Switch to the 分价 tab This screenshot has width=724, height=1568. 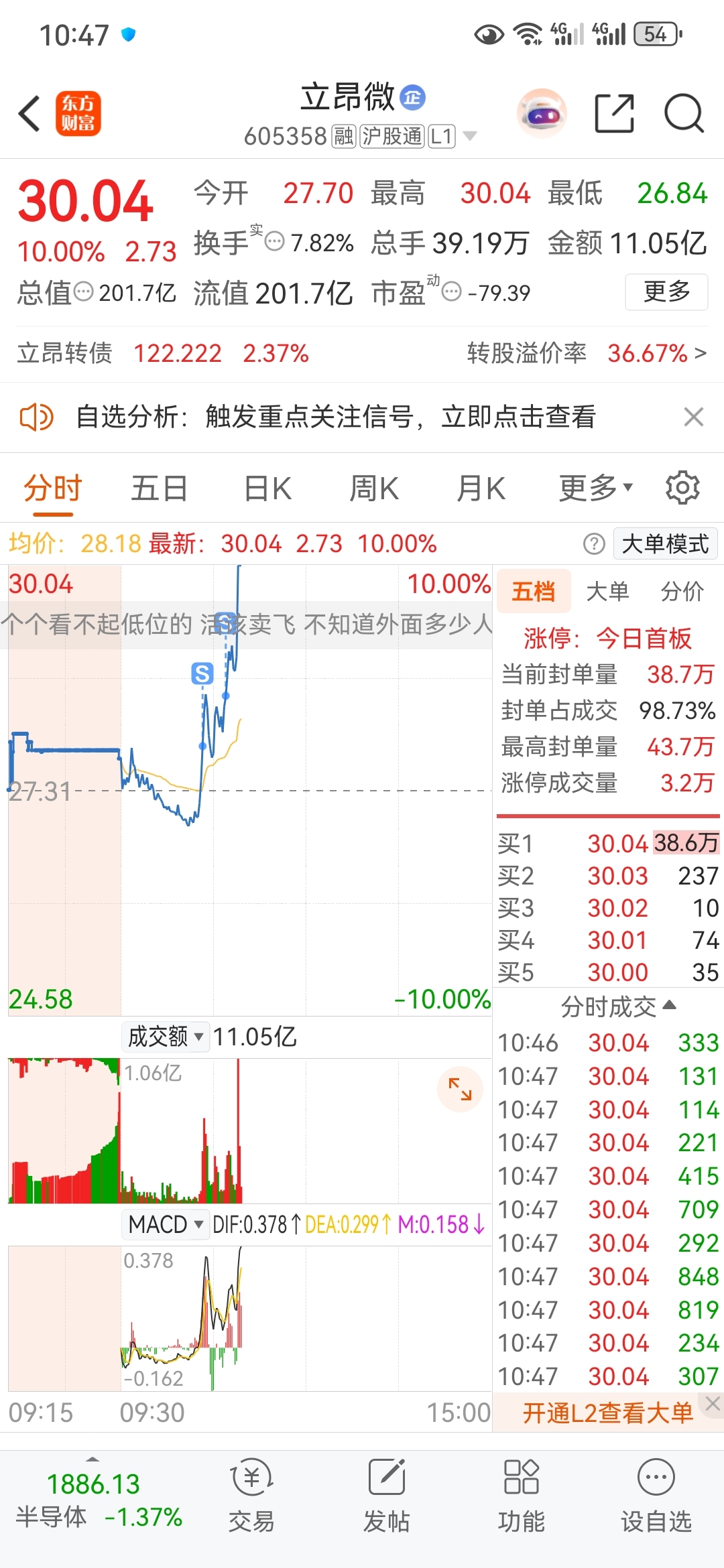[x=682, y=591]
